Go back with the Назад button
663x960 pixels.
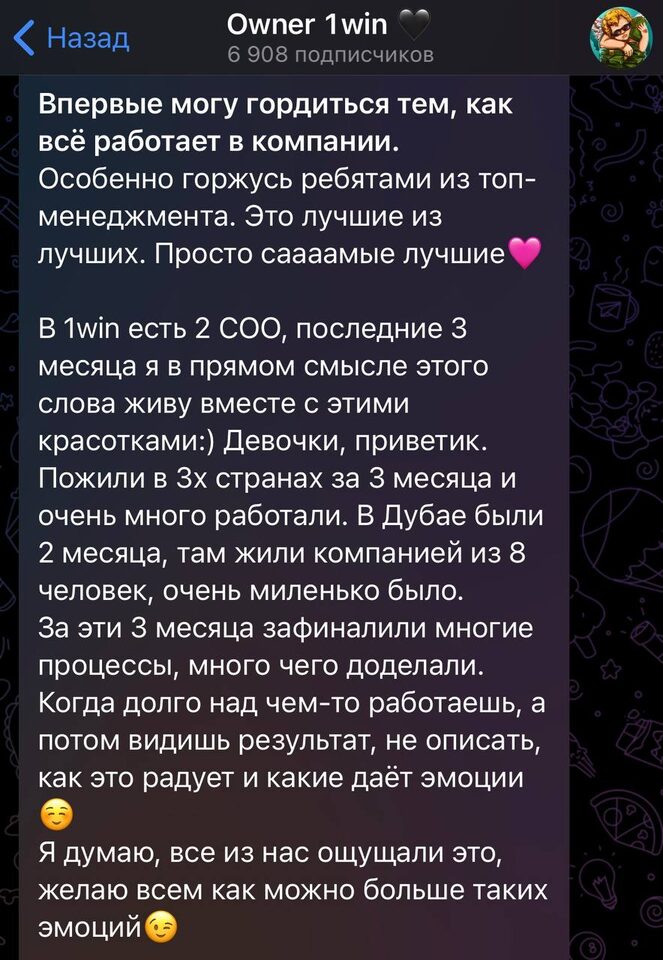point(73,39)
